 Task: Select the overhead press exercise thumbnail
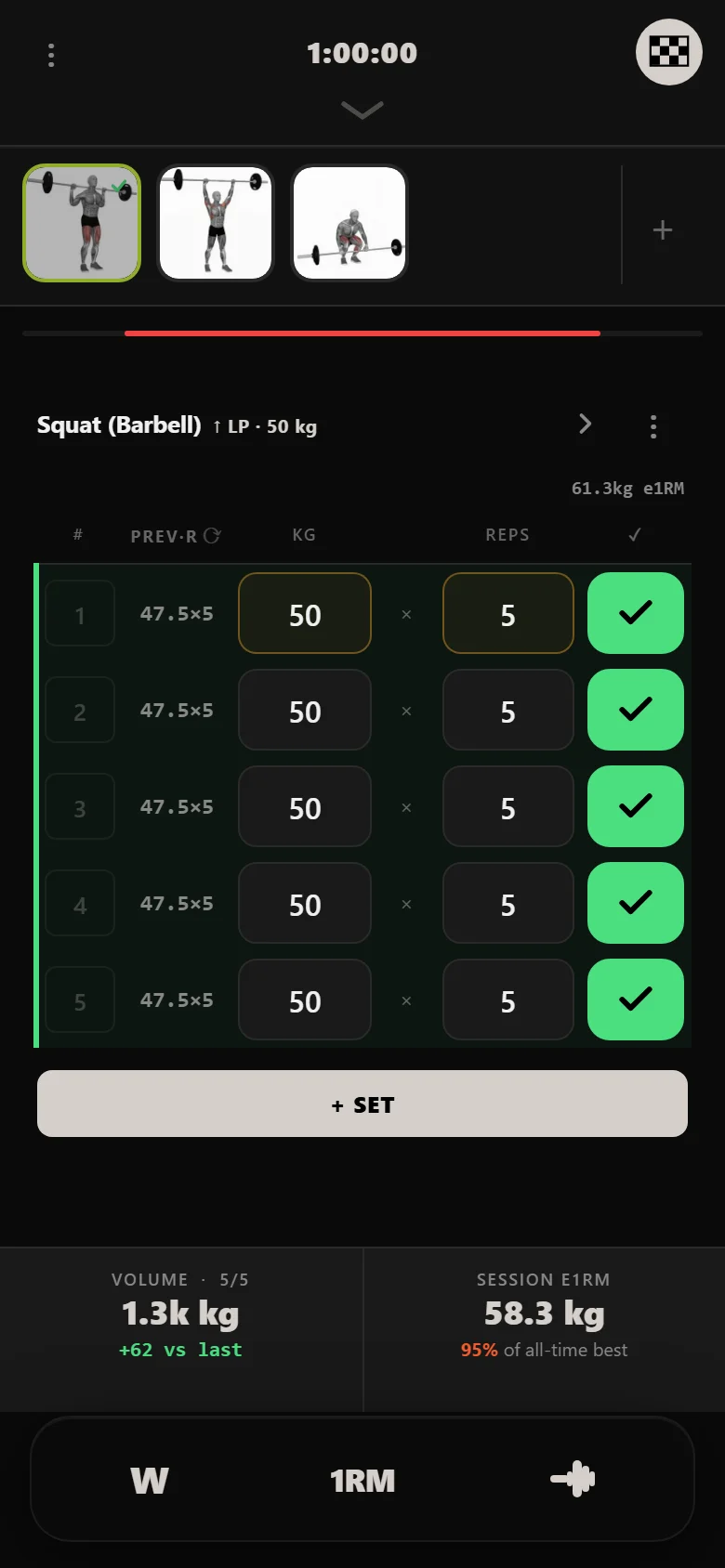pos(216,223)
